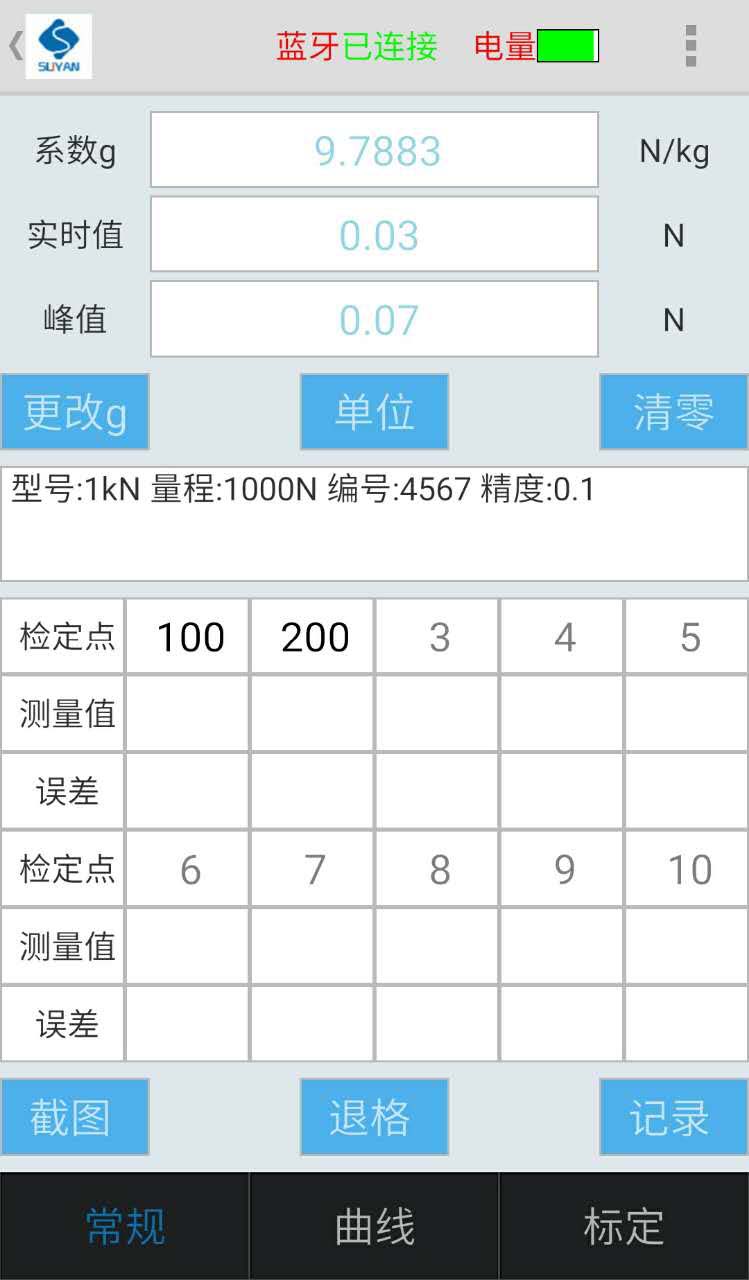Edit verification point field showing 200
This screenshot has height=1280, width=749.
coord(313,637)
